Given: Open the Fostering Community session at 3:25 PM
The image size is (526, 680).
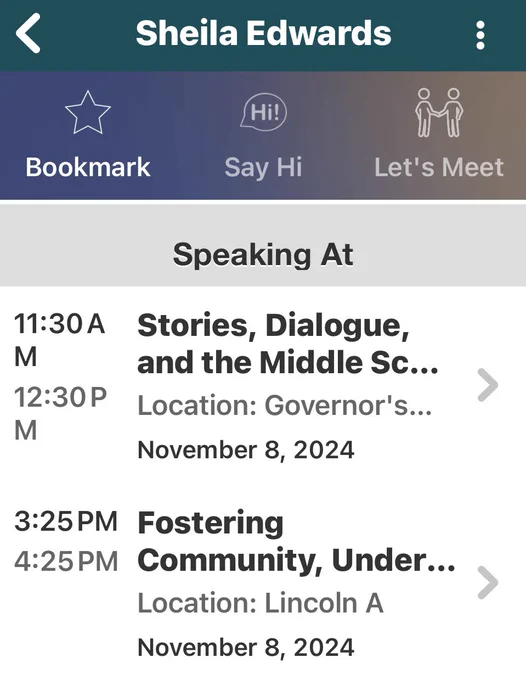Looking at the screenshot, I should point(263,583).
